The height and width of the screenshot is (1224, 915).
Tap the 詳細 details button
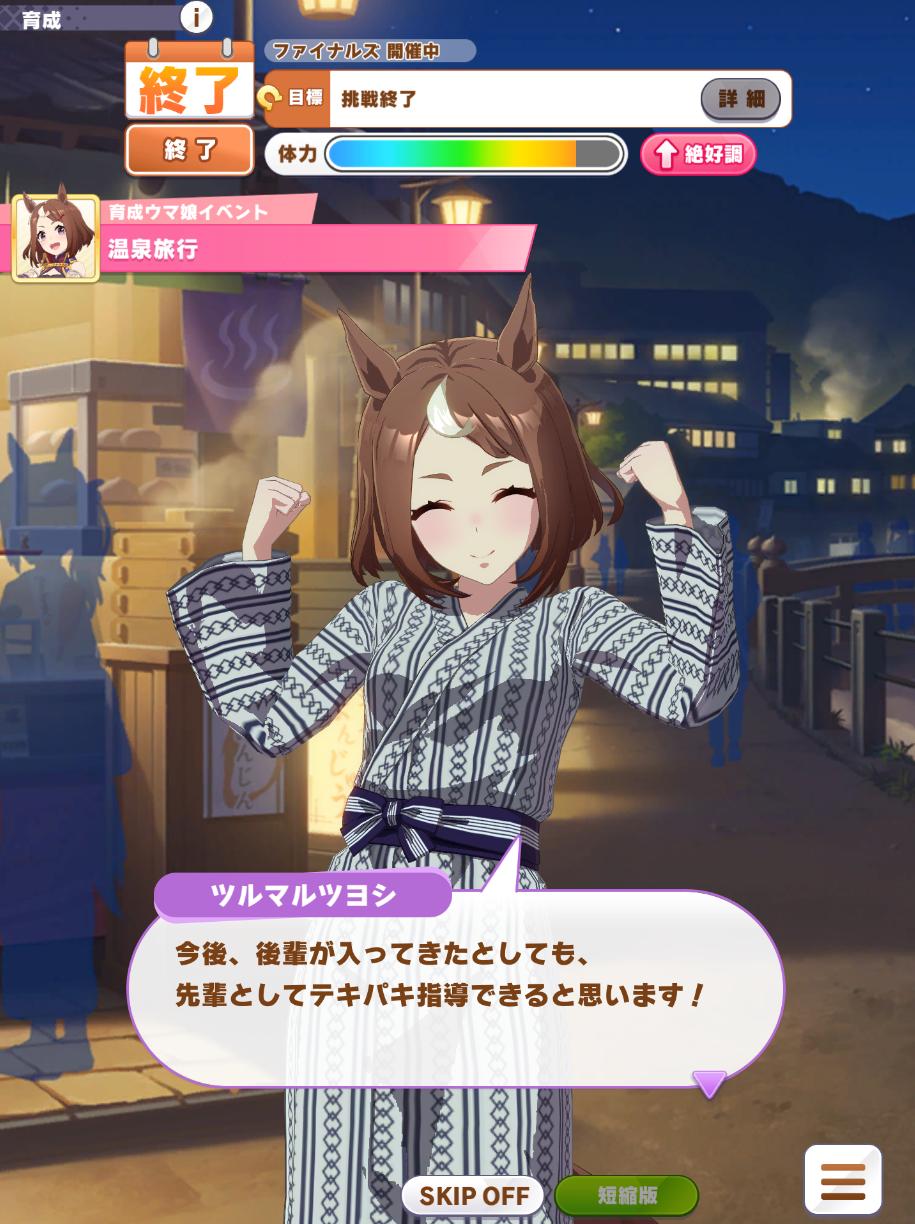tap(740, 99)
